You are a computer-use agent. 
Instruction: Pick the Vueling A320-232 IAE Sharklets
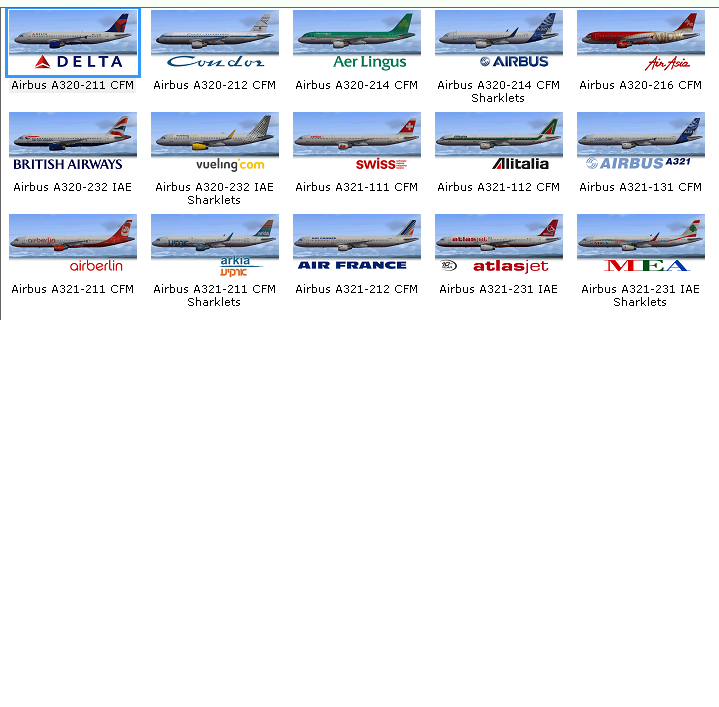click(x=215, y=143)
